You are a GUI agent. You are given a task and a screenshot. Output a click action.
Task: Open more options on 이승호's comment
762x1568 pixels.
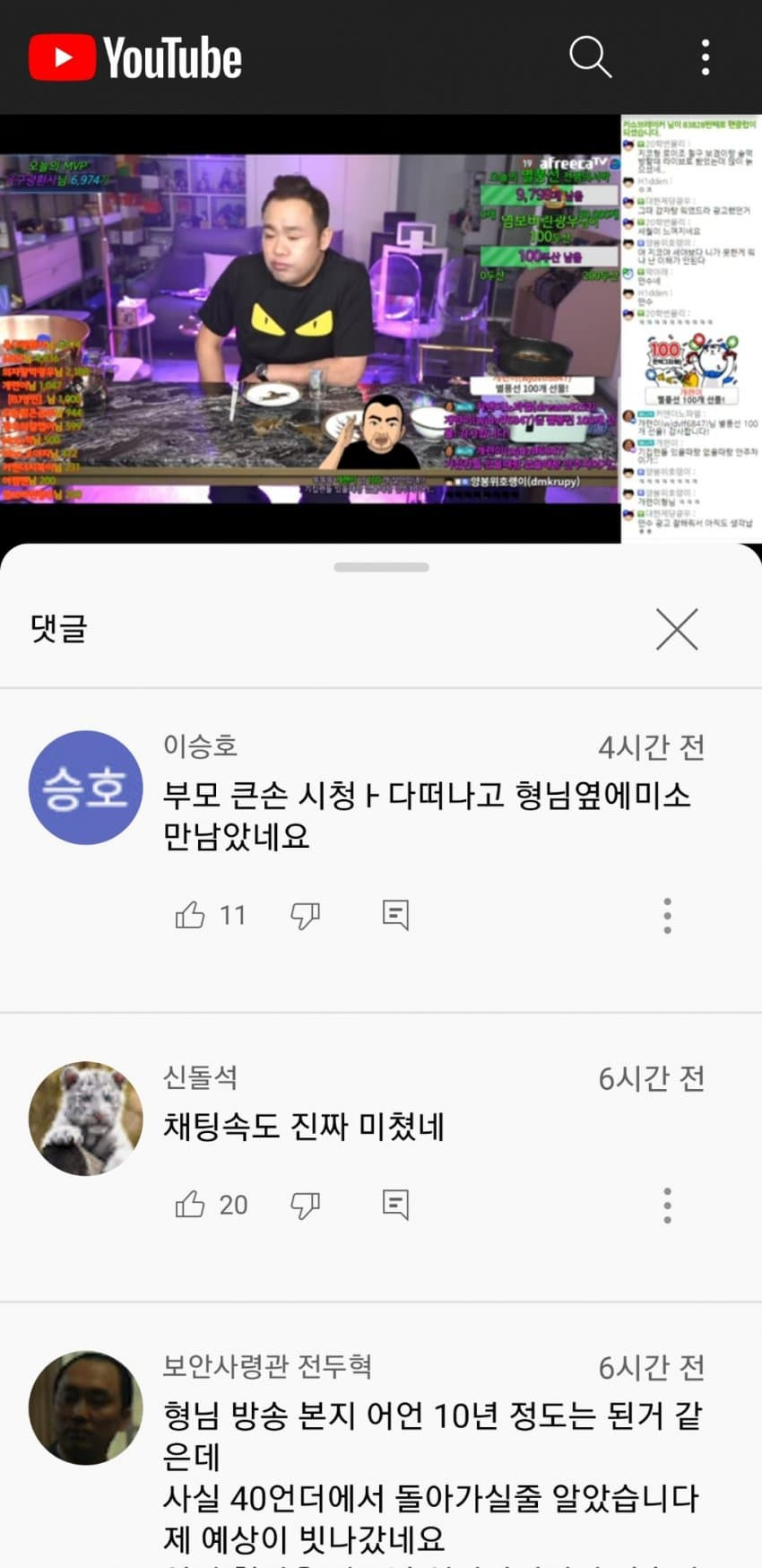coord(667,915)
